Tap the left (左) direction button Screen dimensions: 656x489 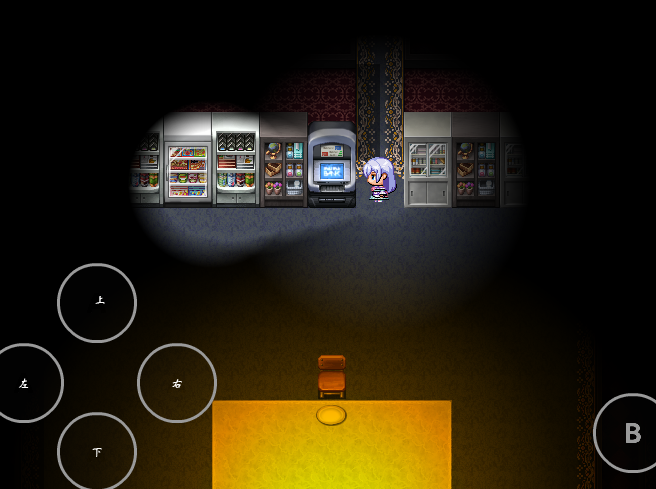[24, 383]
